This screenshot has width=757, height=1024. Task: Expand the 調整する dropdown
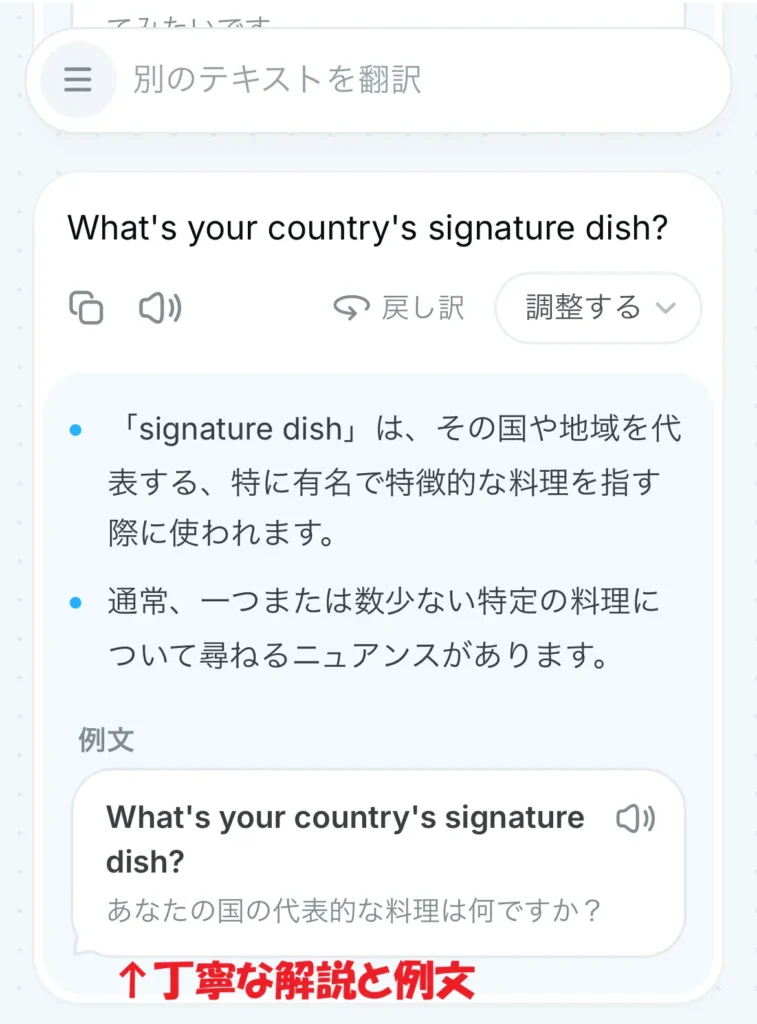tap(598, 308)
